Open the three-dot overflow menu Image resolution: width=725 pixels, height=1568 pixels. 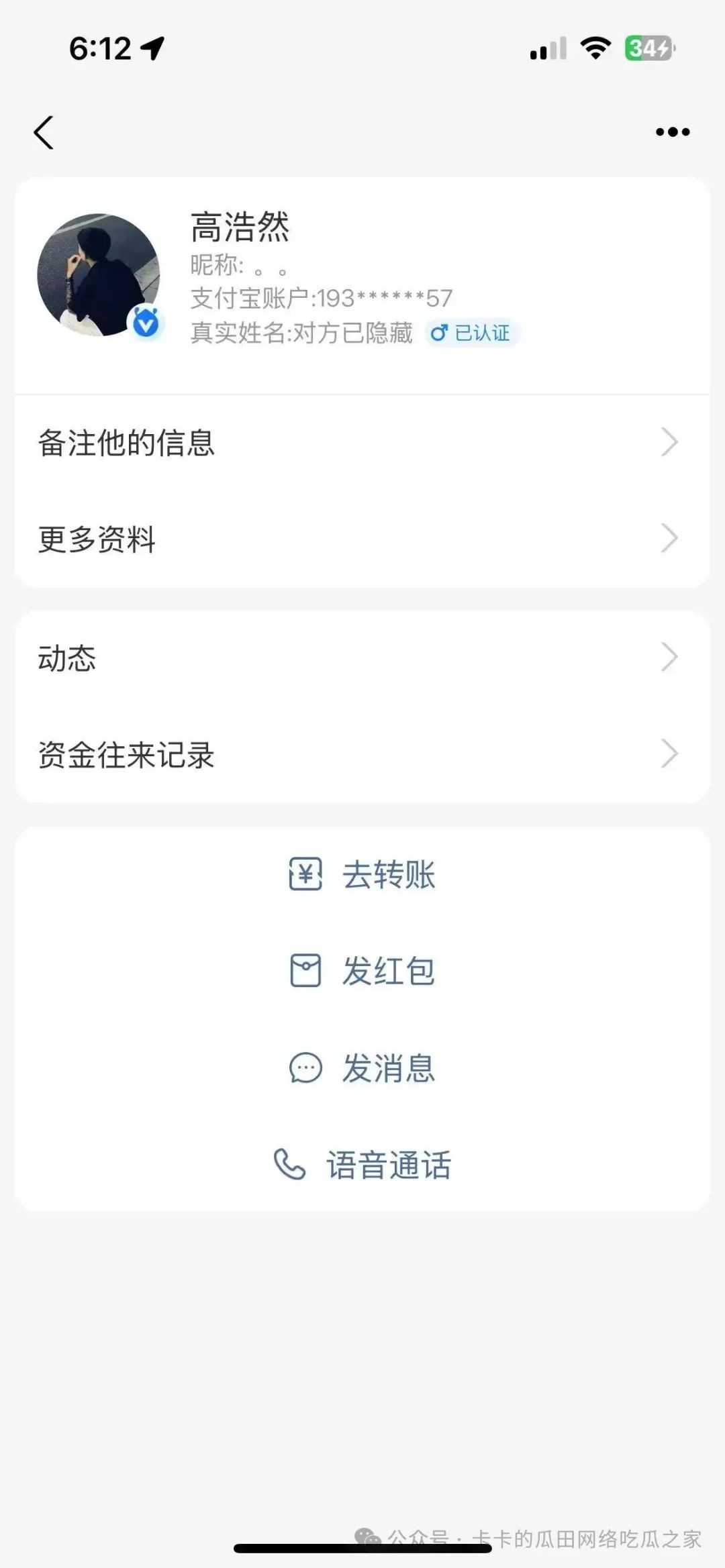tap(672, 132)
